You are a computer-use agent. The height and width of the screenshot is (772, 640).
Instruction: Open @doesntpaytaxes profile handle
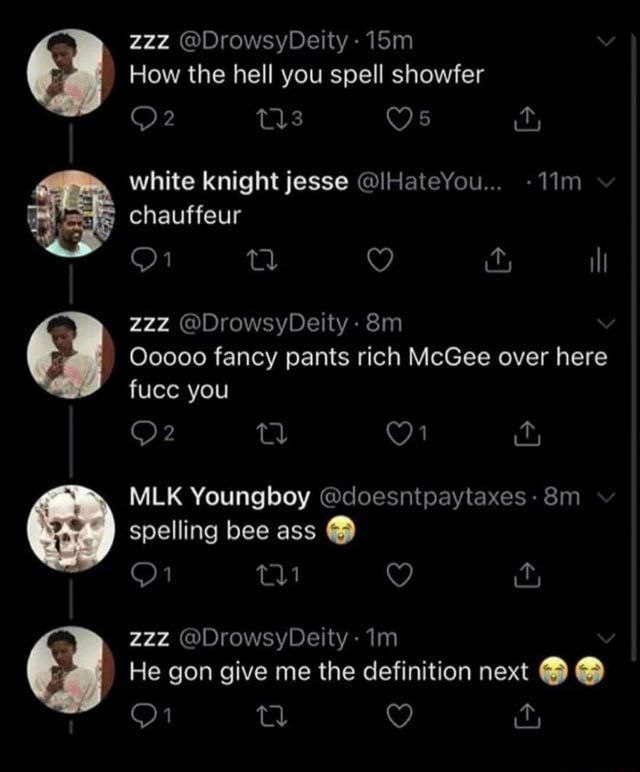pyautogui.click(x=422, y=497)
